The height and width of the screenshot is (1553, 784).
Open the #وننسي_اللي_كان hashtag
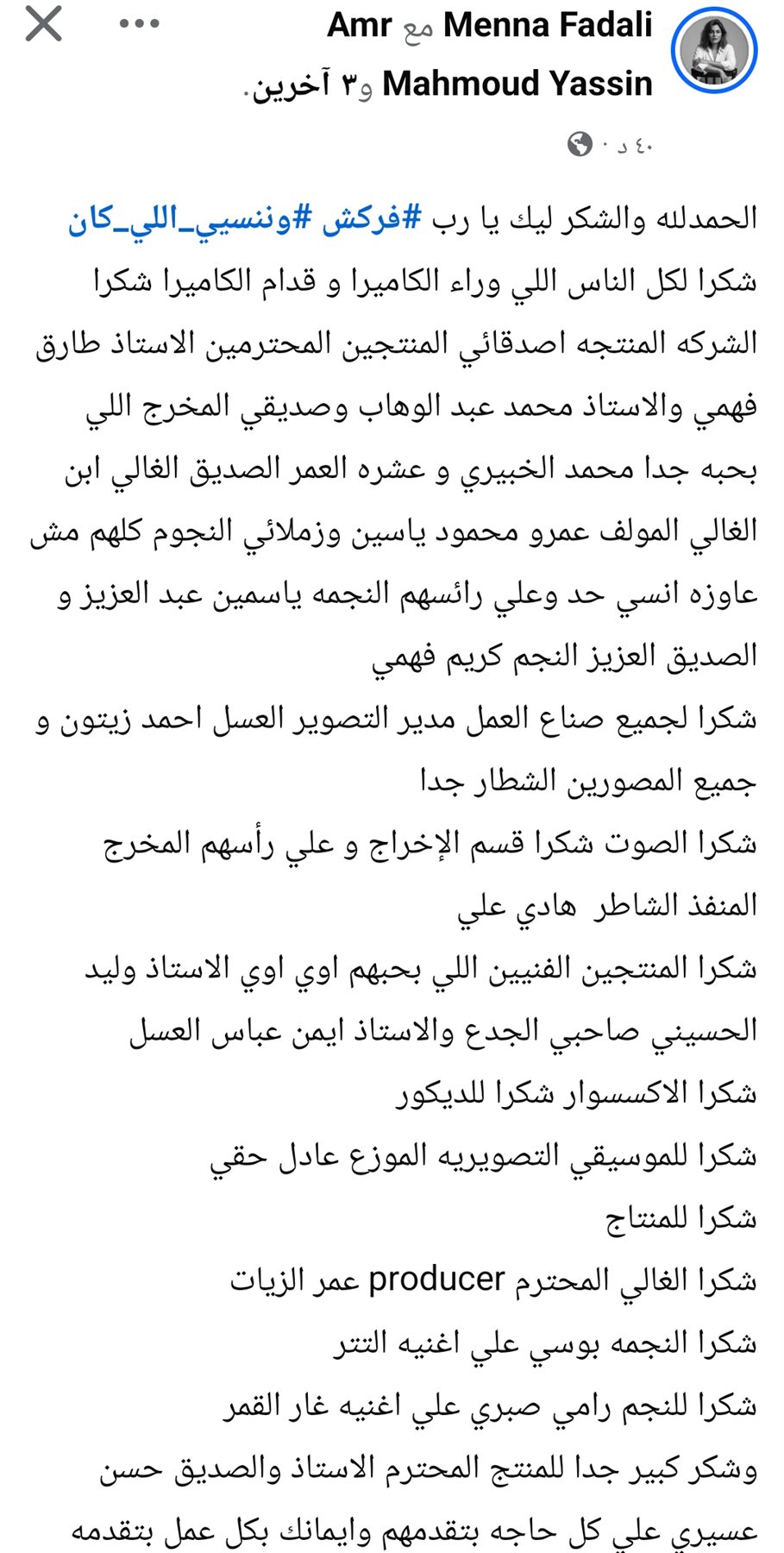(179, 218)
